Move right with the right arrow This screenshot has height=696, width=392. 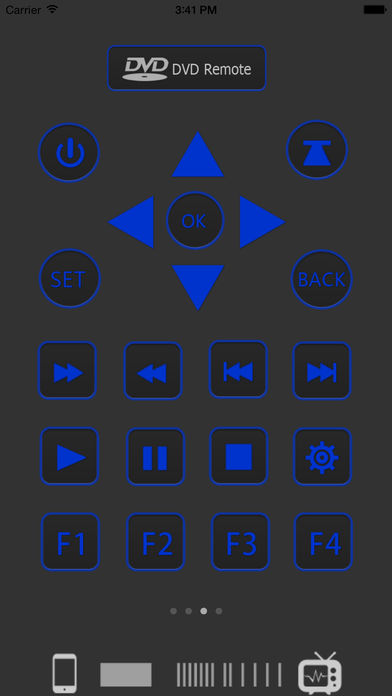[262, 221]
